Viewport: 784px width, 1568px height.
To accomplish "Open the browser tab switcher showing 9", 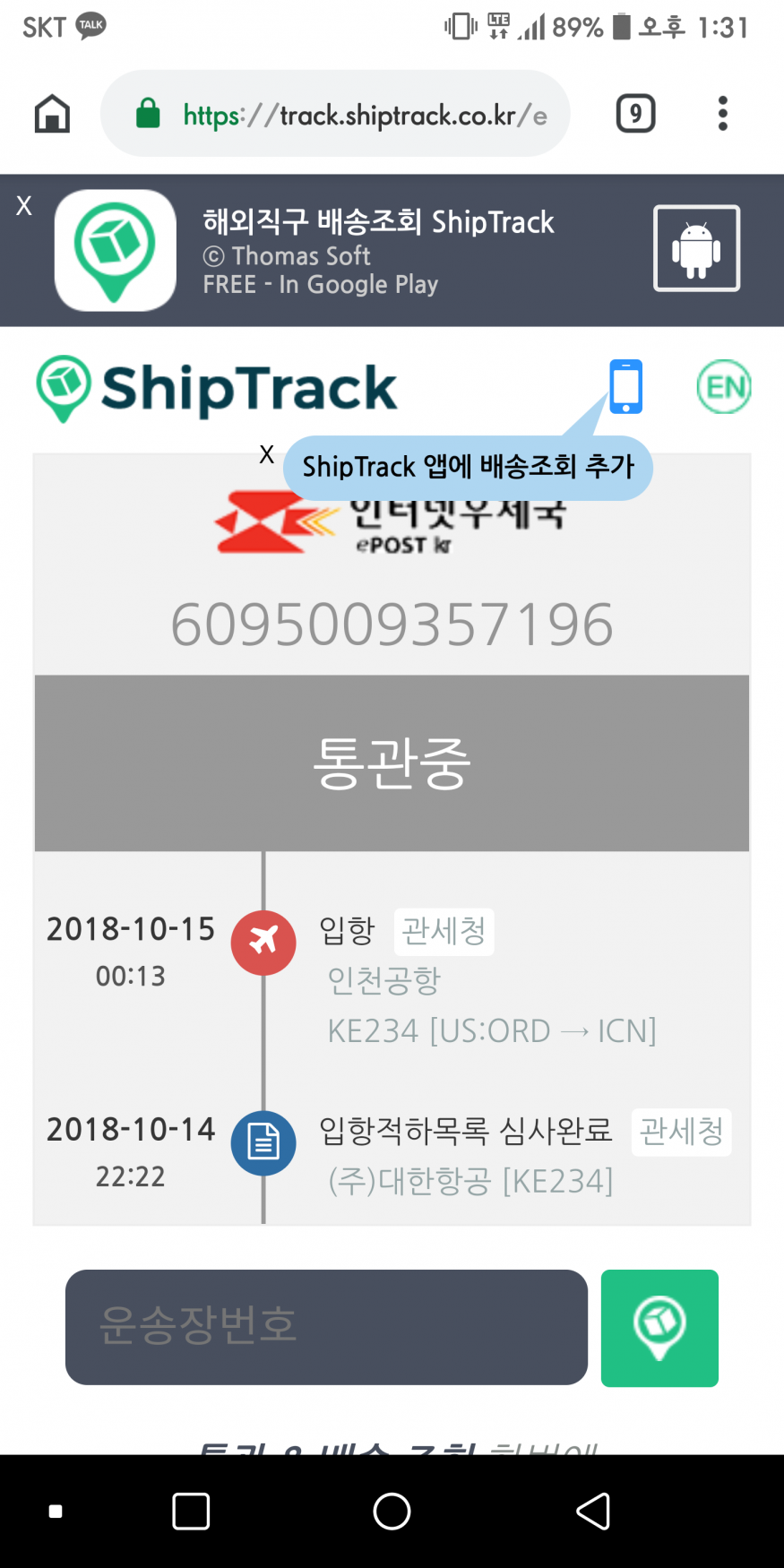I will (635, 114).
